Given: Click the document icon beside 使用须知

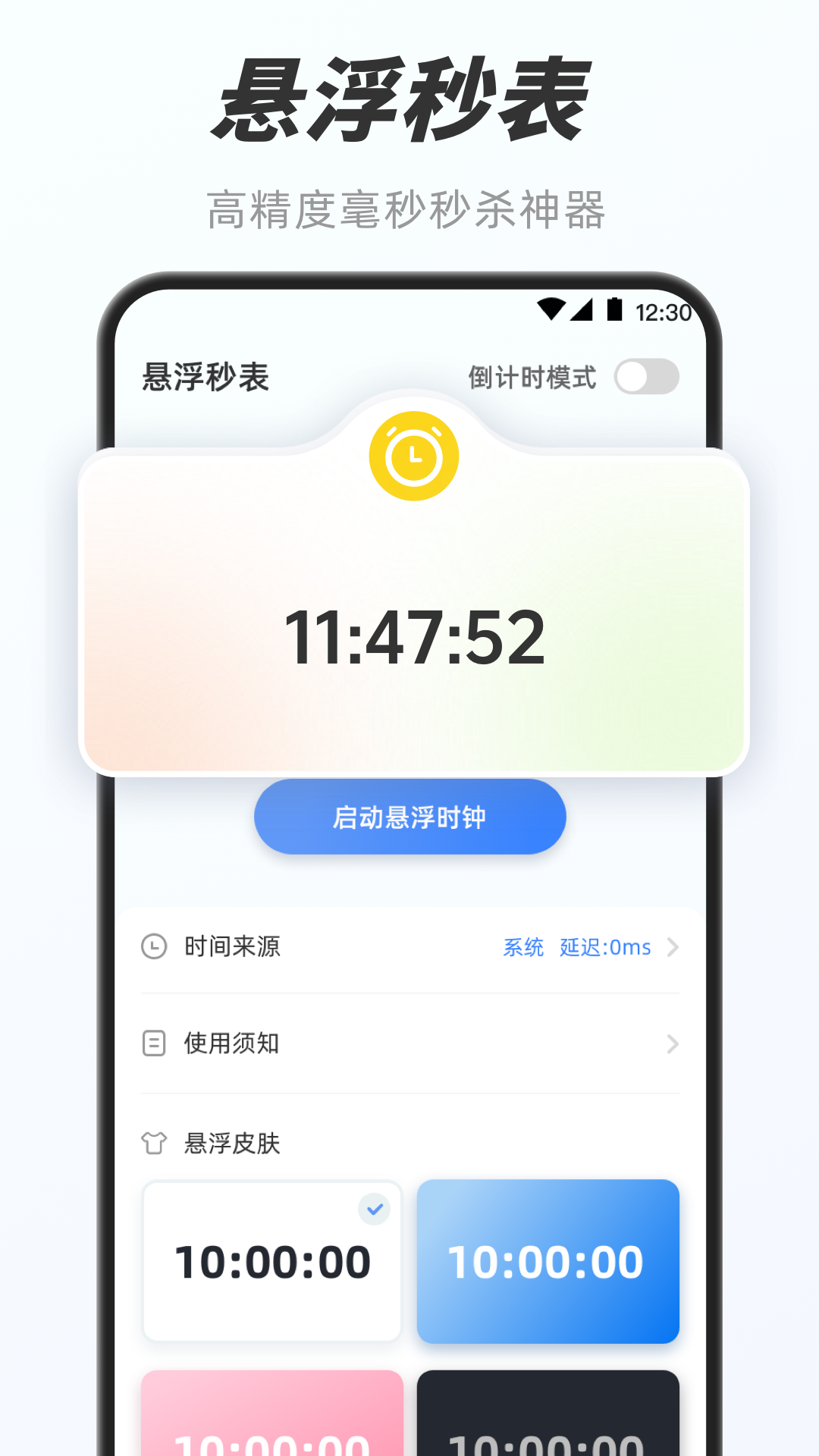Looking at the screenshot, I should (154, 1043).
